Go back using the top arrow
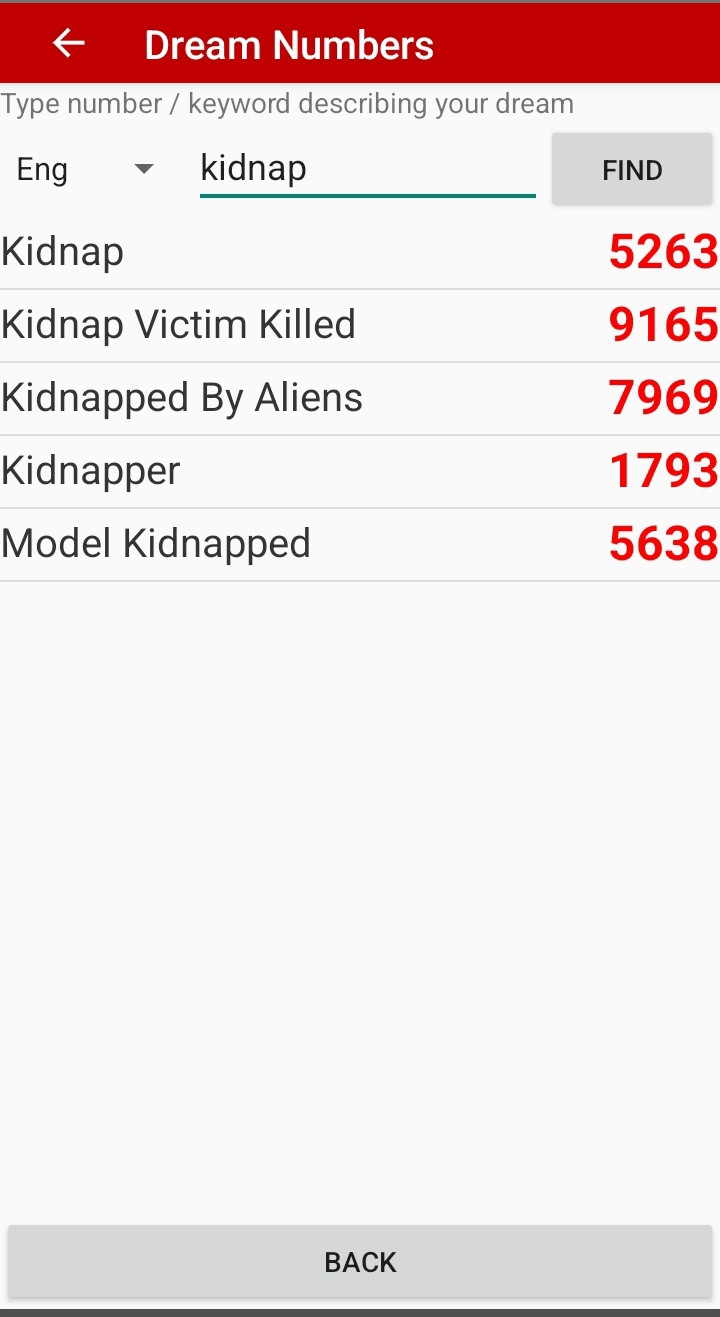Image resolution: width=720 pixels, height=1317 pixels. pos(68,44)
